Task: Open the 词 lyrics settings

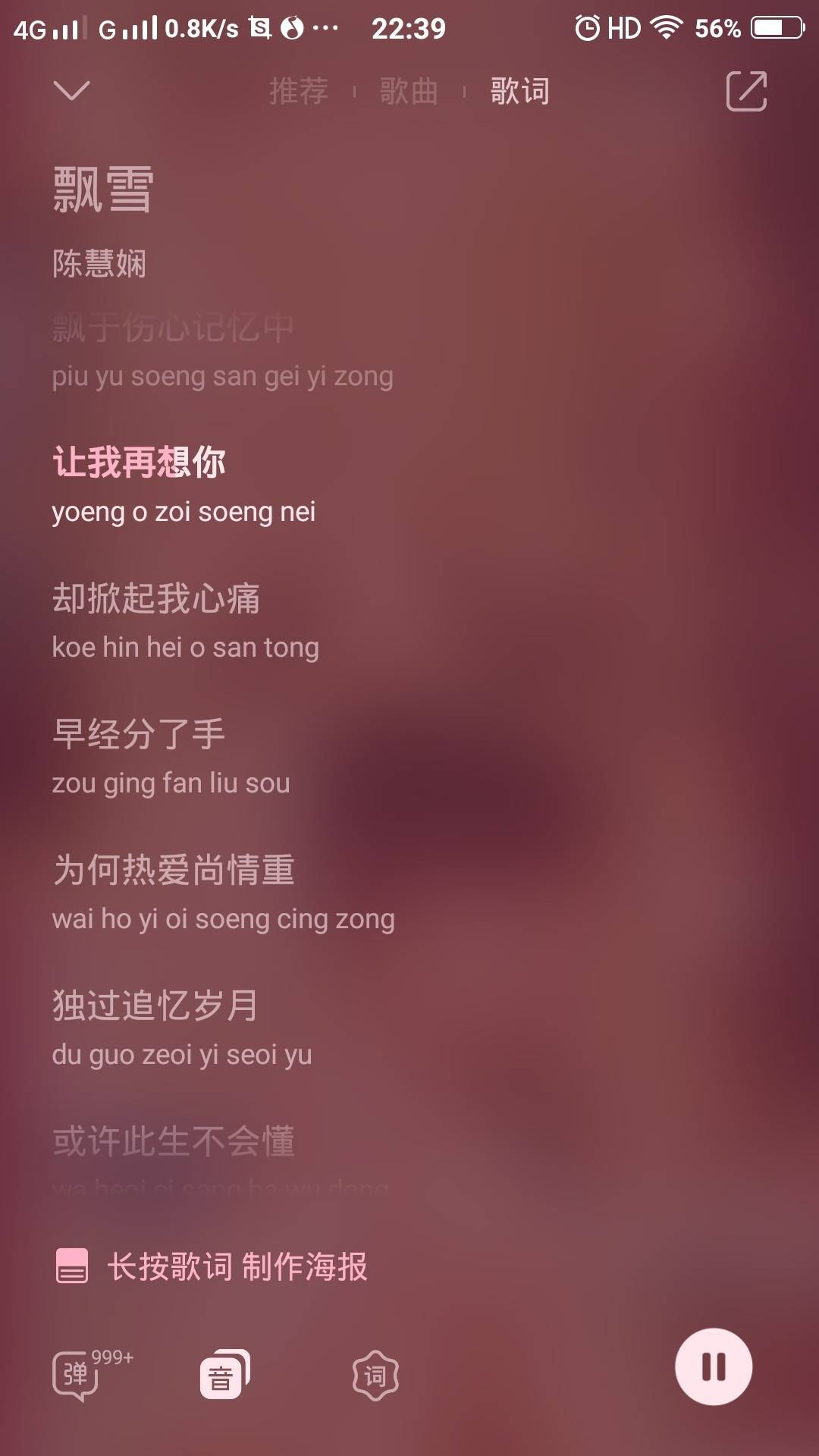Action: (x=375, y=1374)
